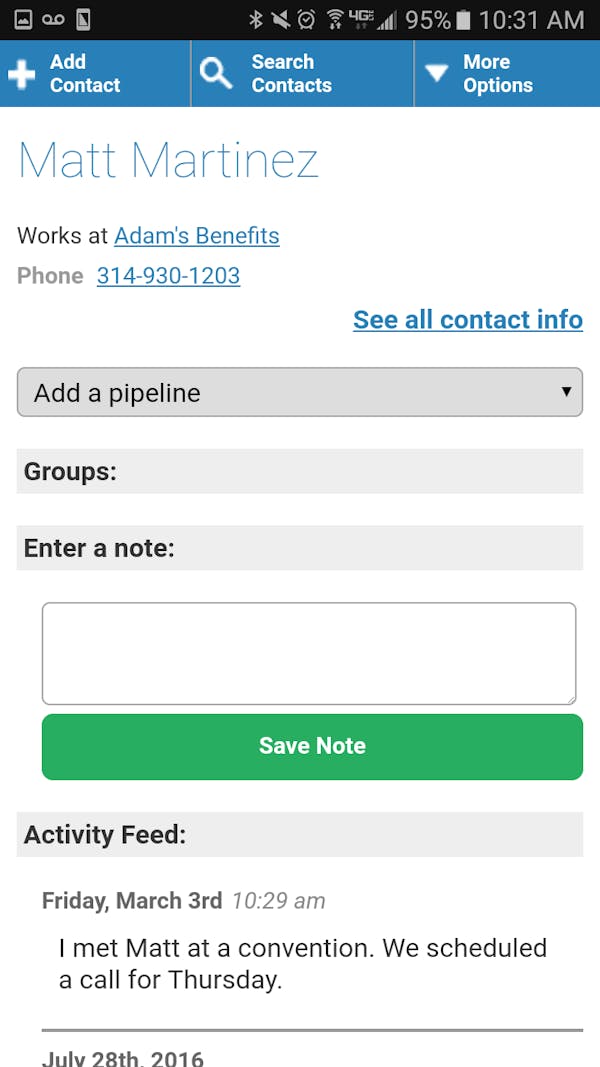Viewport: 600px width, 1067px height.
Task: Open See all contact info
Action: pyautogui.click(x=467, y=320)
